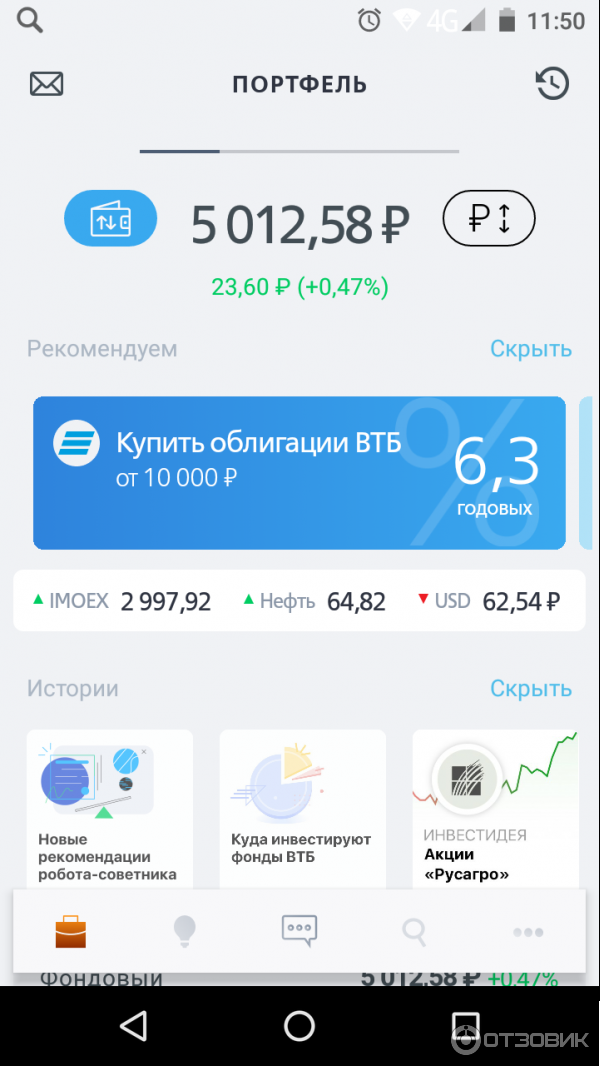Image resolution: width=600 pixels, height=1066 pixels.
Task: Open story about new robo-adviser recommendations
Action: 109,808
